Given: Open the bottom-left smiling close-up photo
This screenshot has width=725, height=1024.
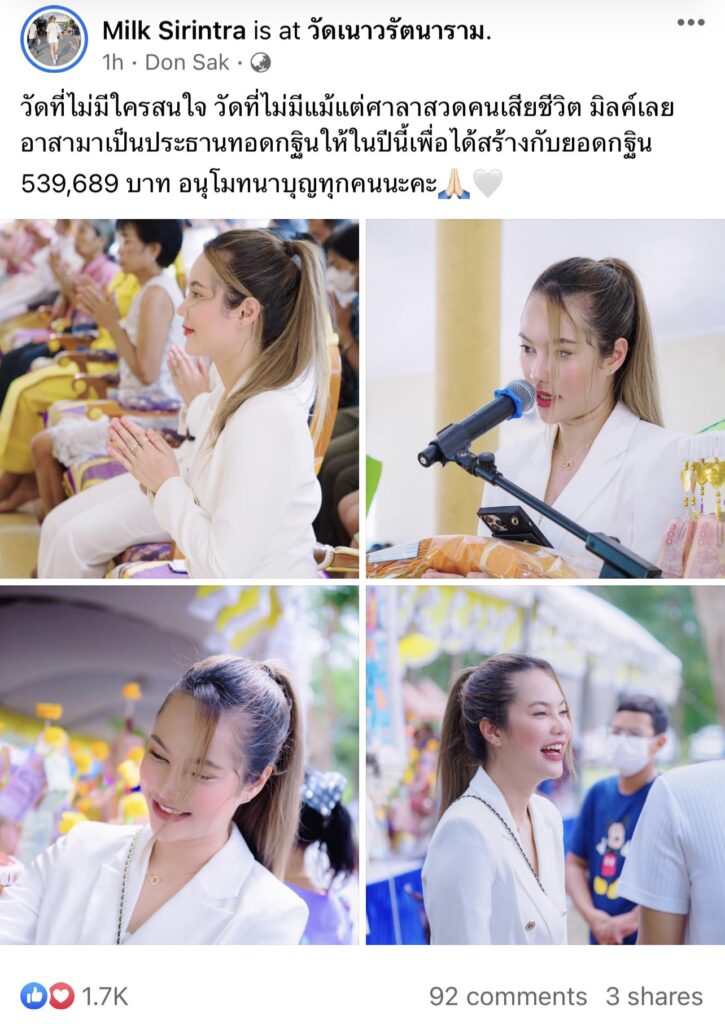Looking at the screenshot, I should click(180, 766).
